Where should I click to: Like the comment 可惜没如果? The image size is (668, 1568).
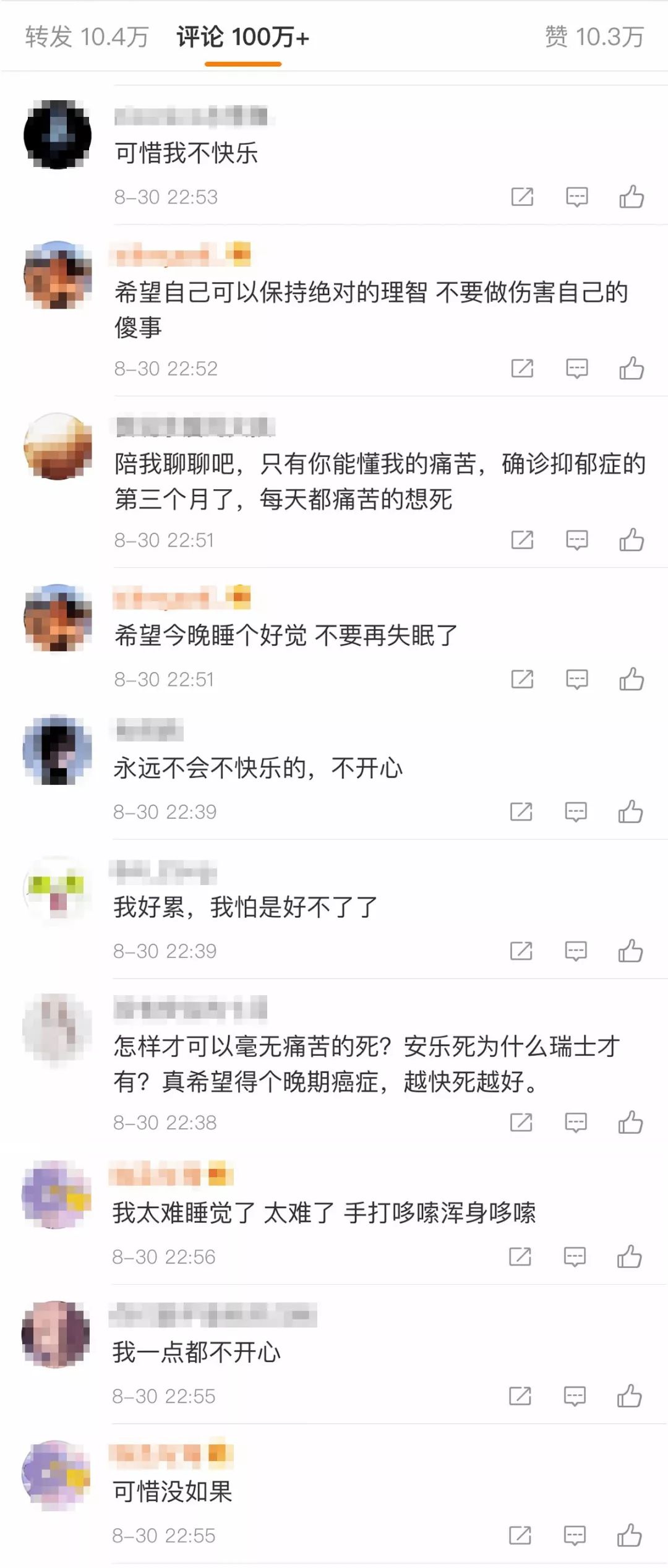point(629,1535)
